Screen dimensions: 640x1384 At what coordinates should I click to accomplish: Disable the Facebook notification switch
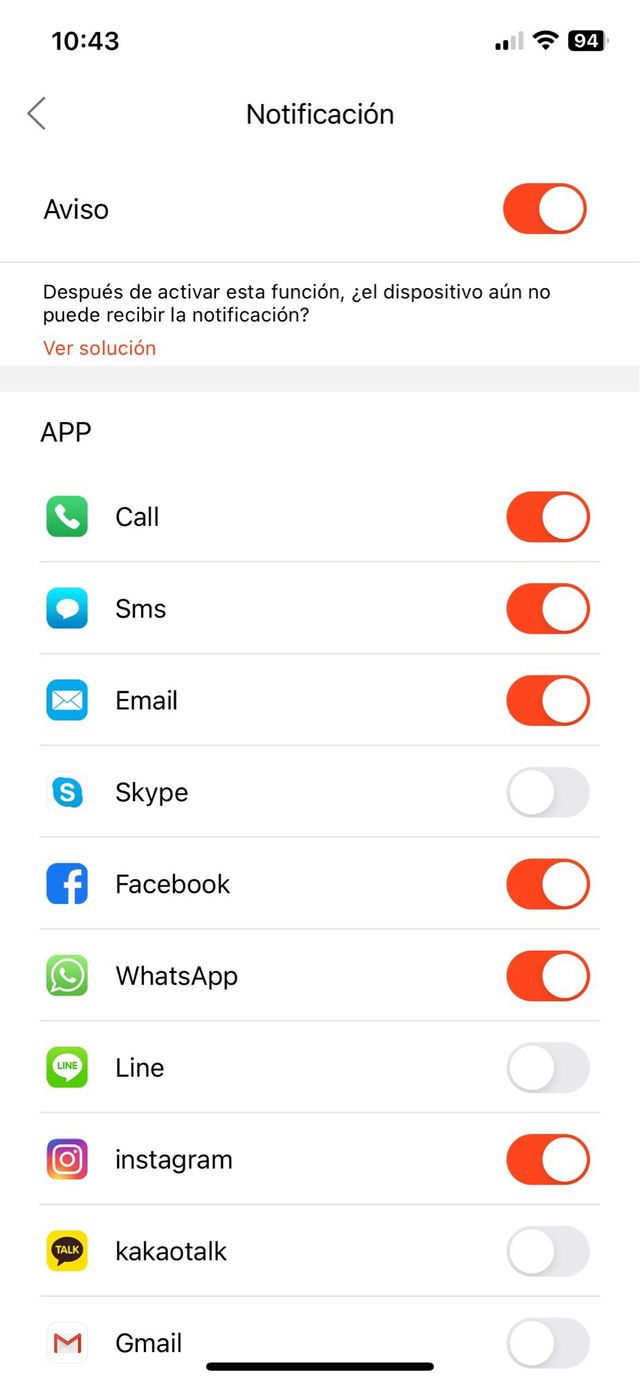point(547,884)
